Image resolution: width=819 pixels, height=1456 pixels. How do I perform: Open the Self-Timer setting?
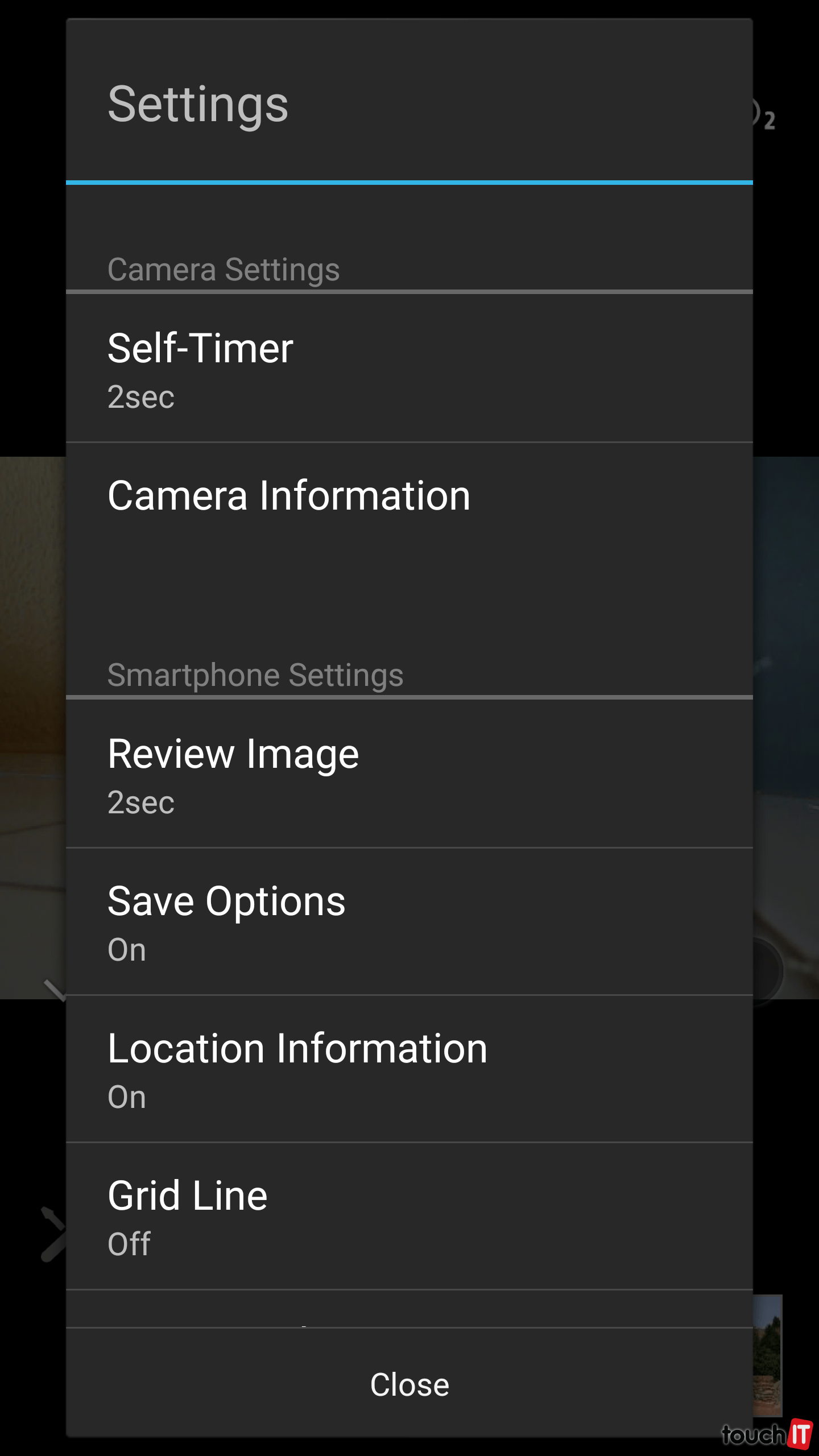[409, 369]
